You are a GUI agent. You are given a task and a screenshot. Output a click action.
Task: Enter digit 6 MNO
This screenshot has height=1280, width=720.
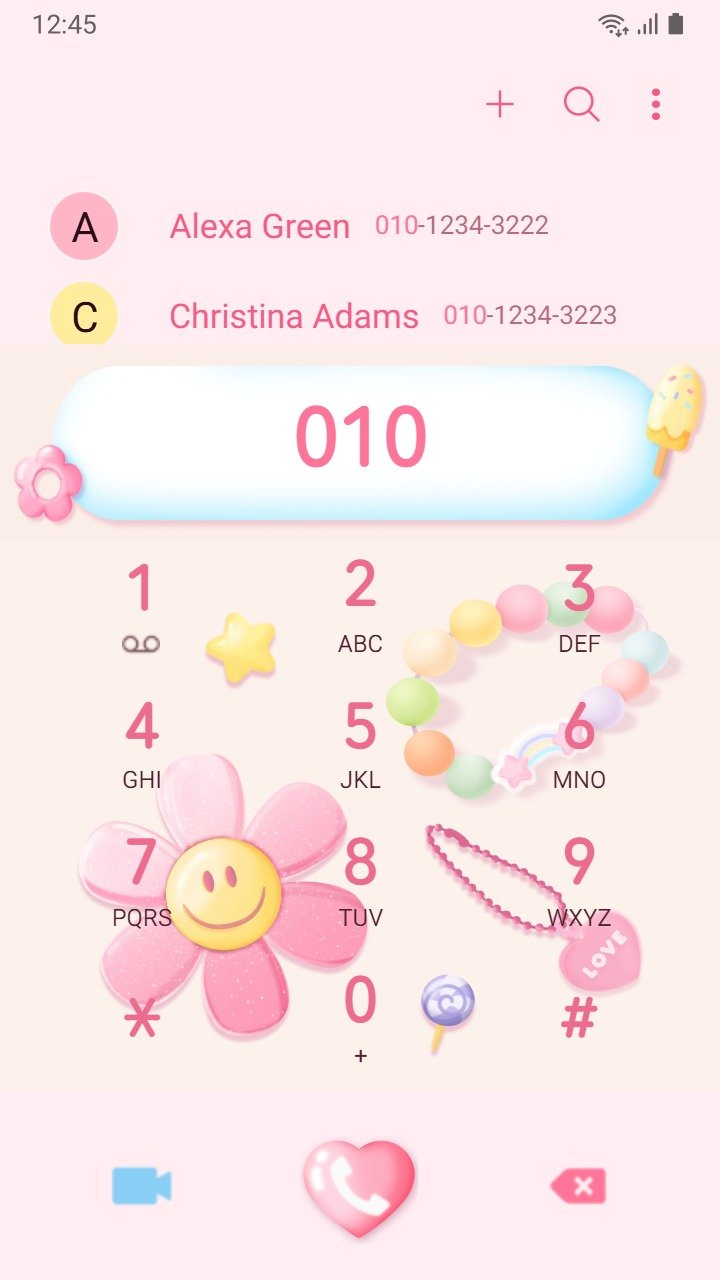point(579,745)
